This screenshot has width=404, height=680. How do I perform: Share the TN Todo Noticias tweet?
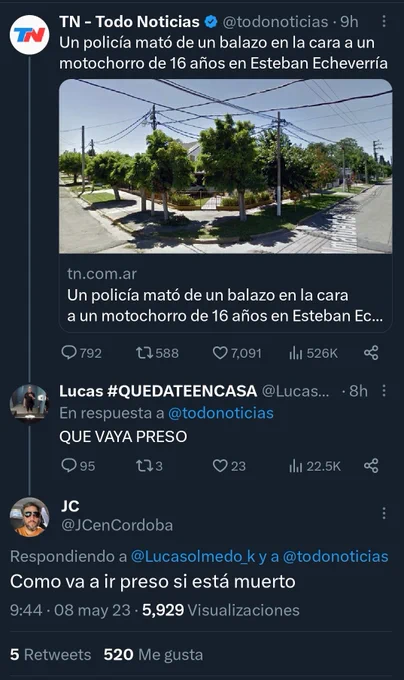371,353
